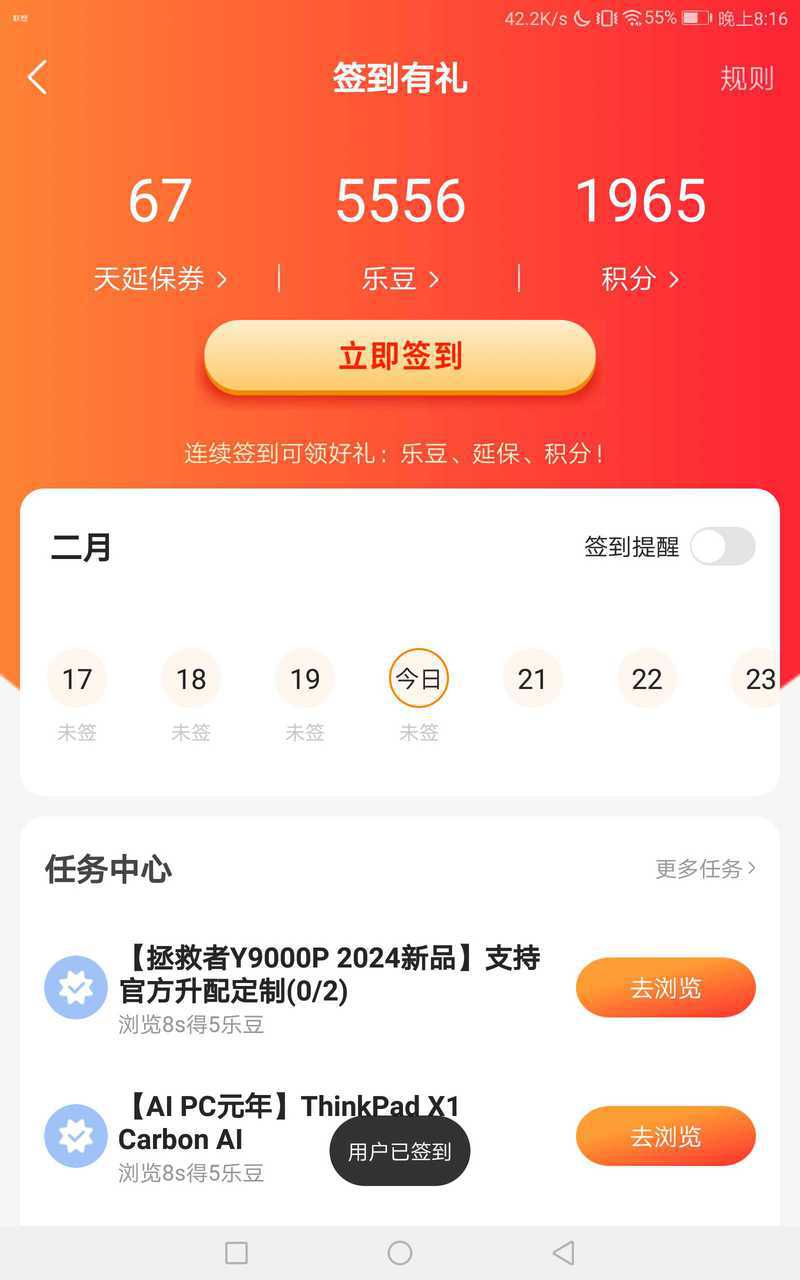The height and width of the screenshot is (1280, 800).
Task: Enable the 签到提醒 switch
Action: pos(722,547)
